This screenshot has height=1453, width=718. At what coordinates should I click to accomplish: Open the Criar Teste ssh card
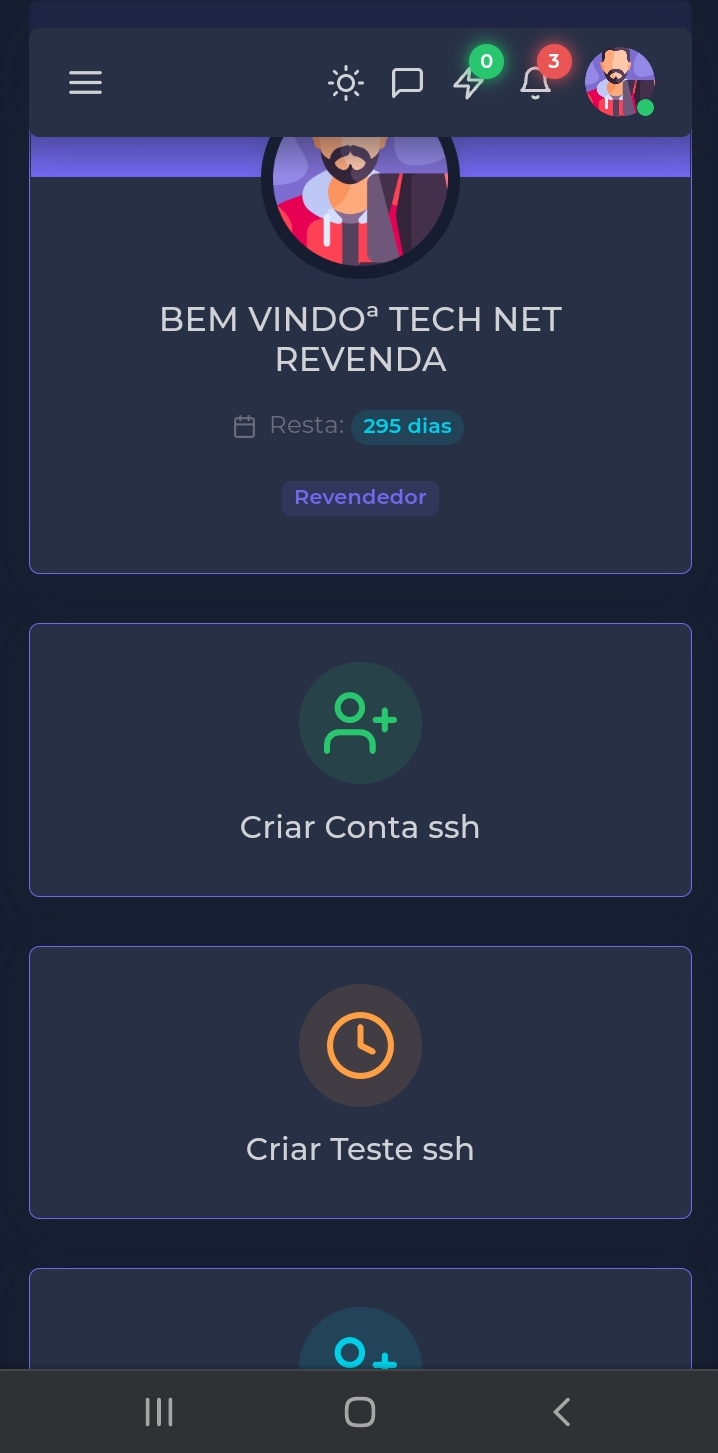360,1082
